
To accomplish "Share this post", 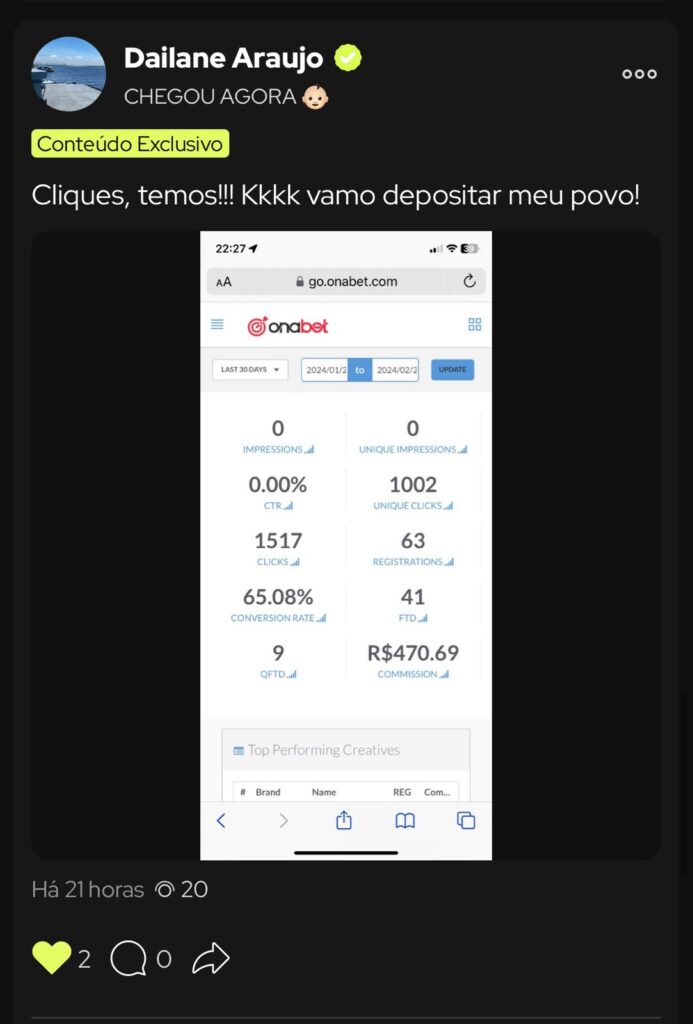I will (210, 959).
